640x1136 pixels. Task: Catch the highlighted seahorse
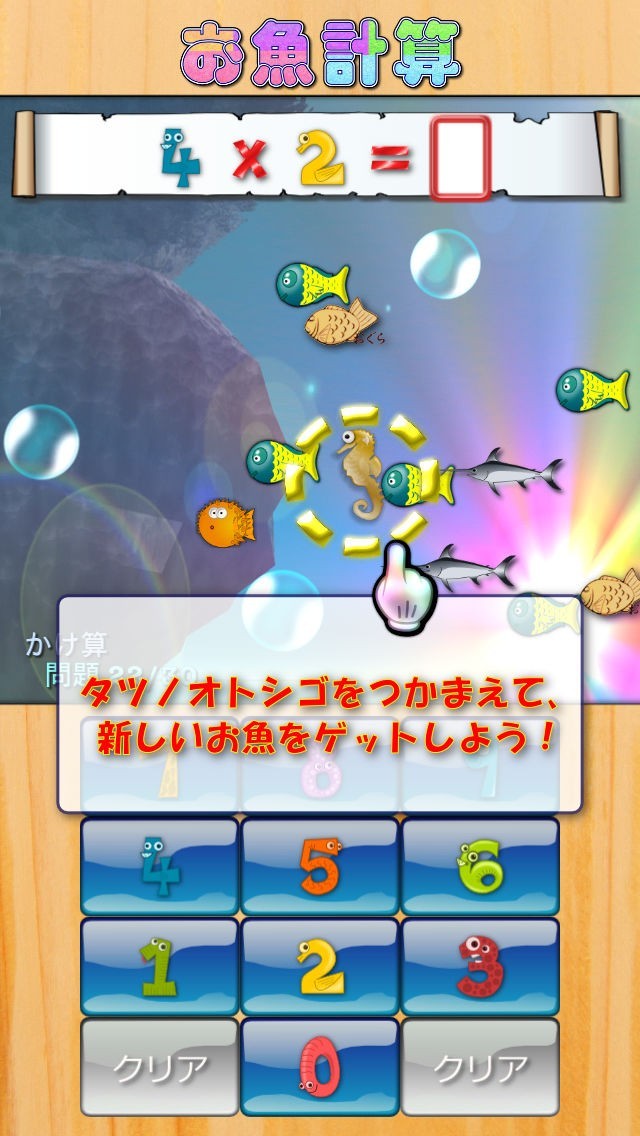pyautogui.click(x=360, y=473)
